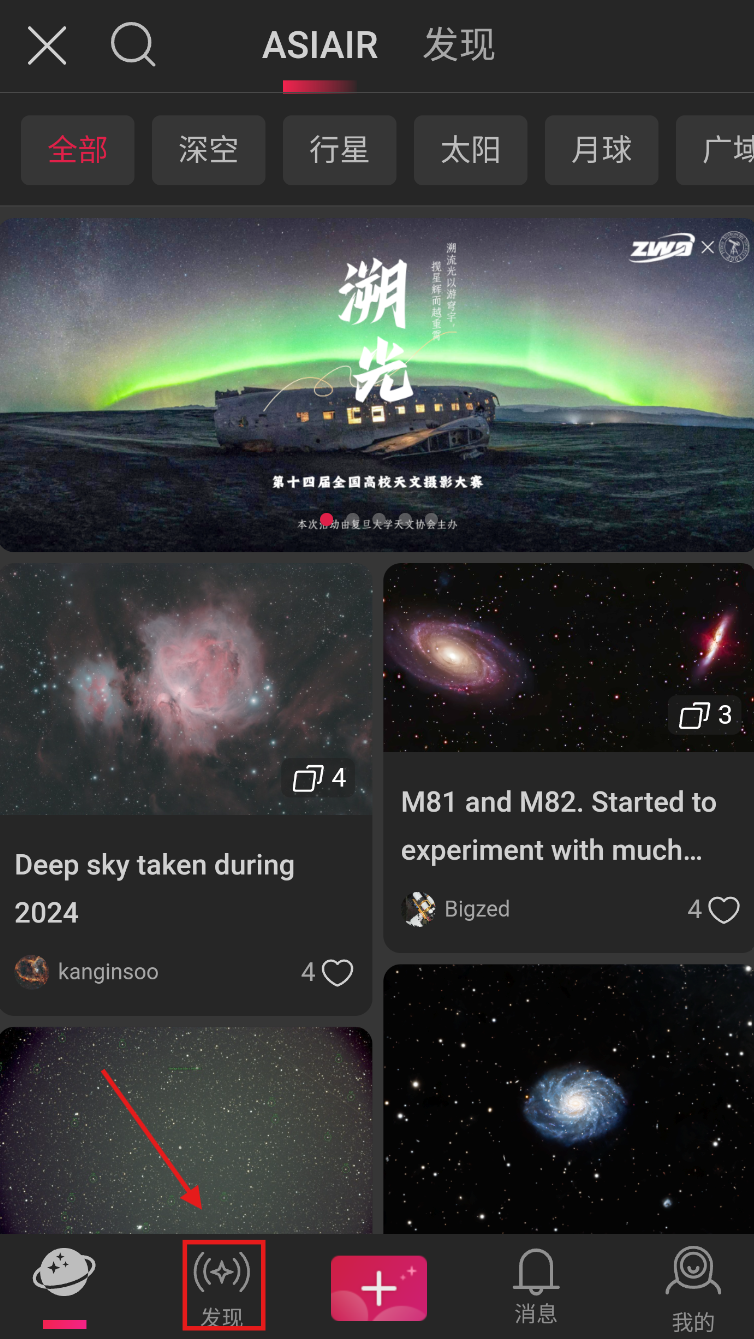This screenshot has width=754, height=1339.
Task: Switch to the ASIAIR top tab
Action: [320, 46]
